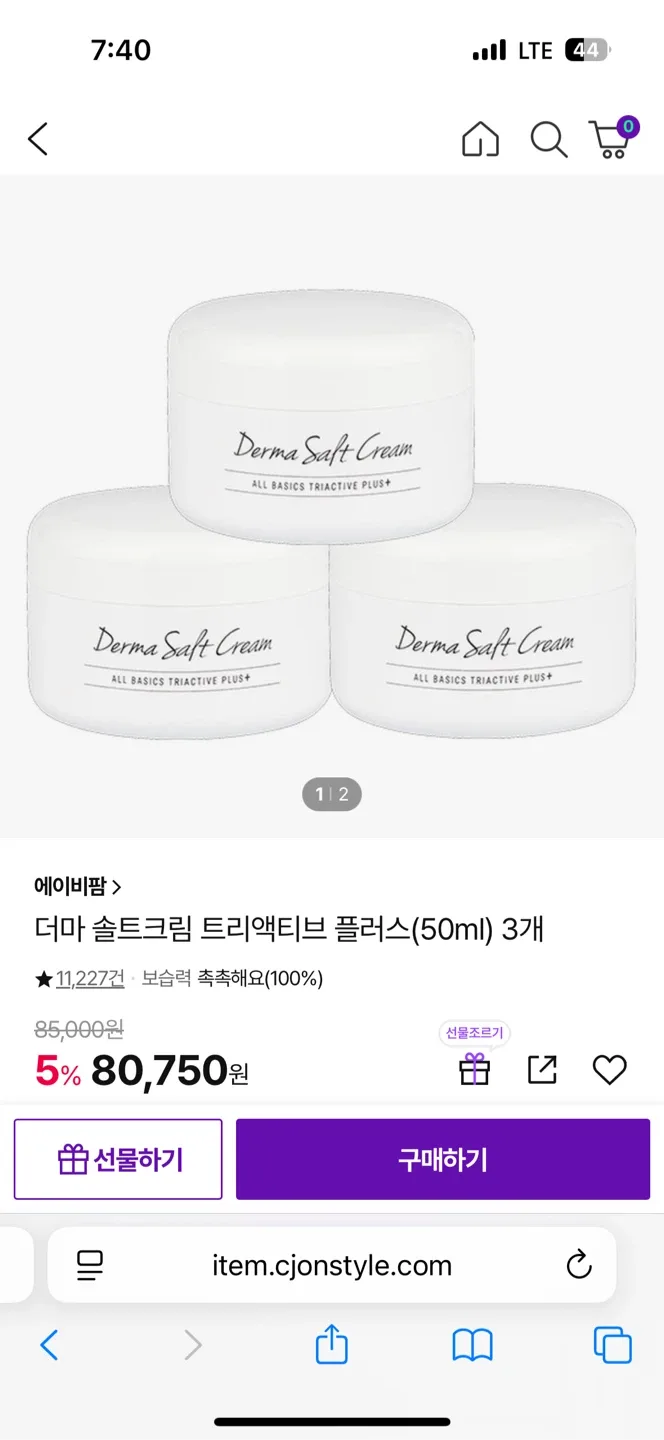Open the 에이비팜 brand page
Image resolution: width=664 pixels, height=1440 pixels.
[x=78, y=886]
